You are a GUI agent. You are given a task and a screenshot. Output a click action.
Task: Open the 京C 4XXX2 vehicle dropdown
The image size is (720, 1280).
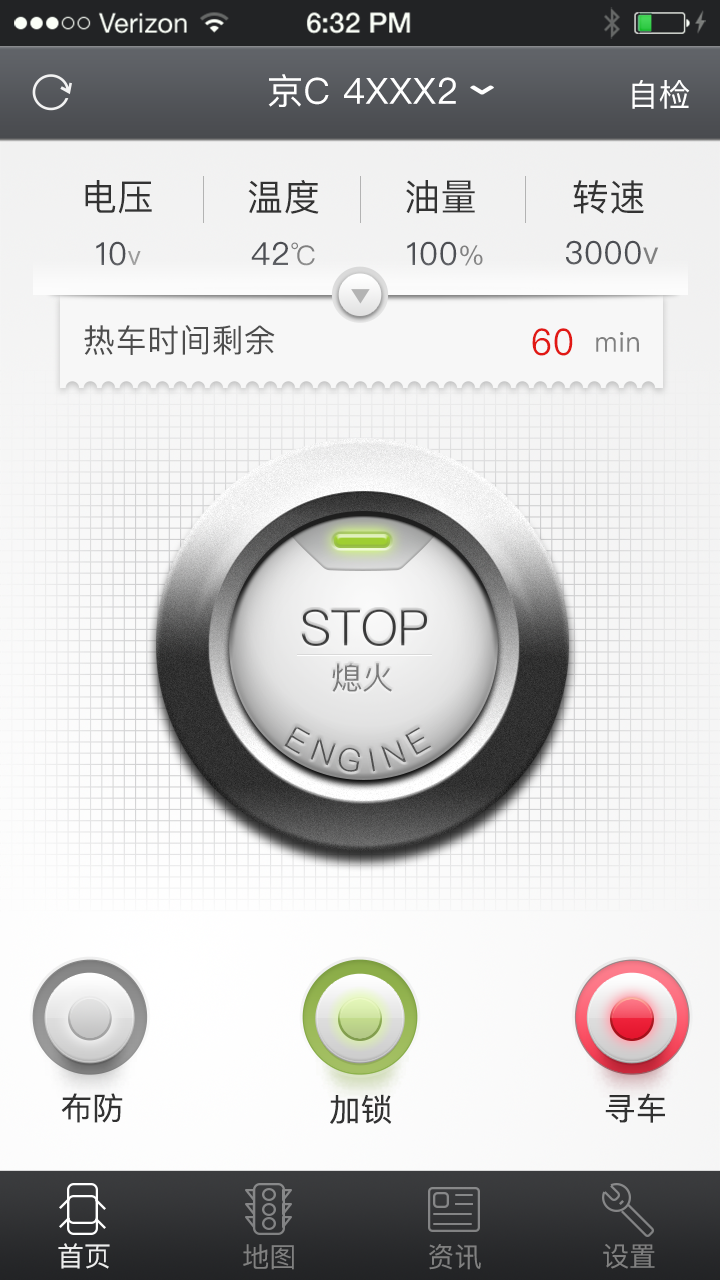380,92
